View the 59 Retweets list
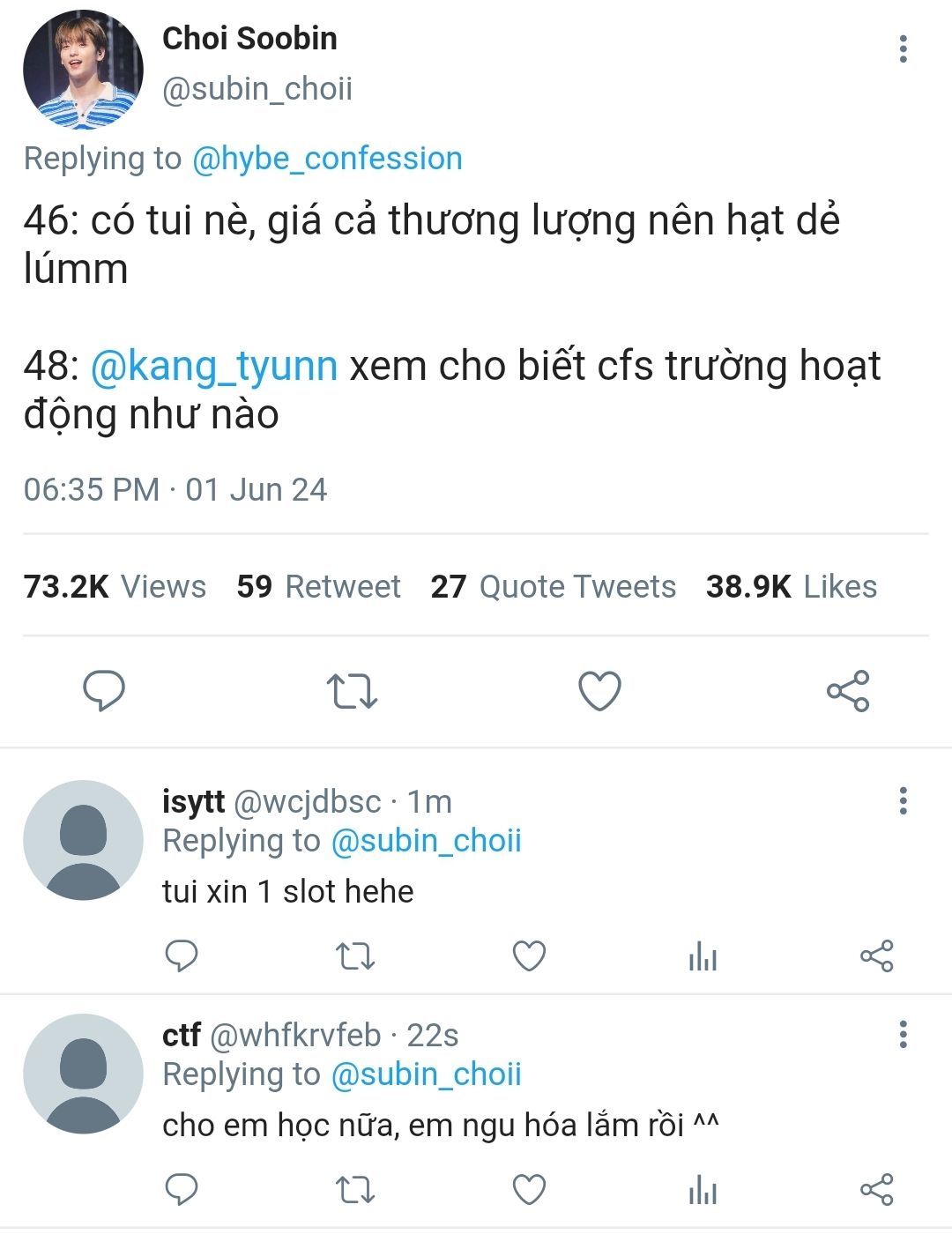Screen dimensions: 952x1234 (318, 587)
